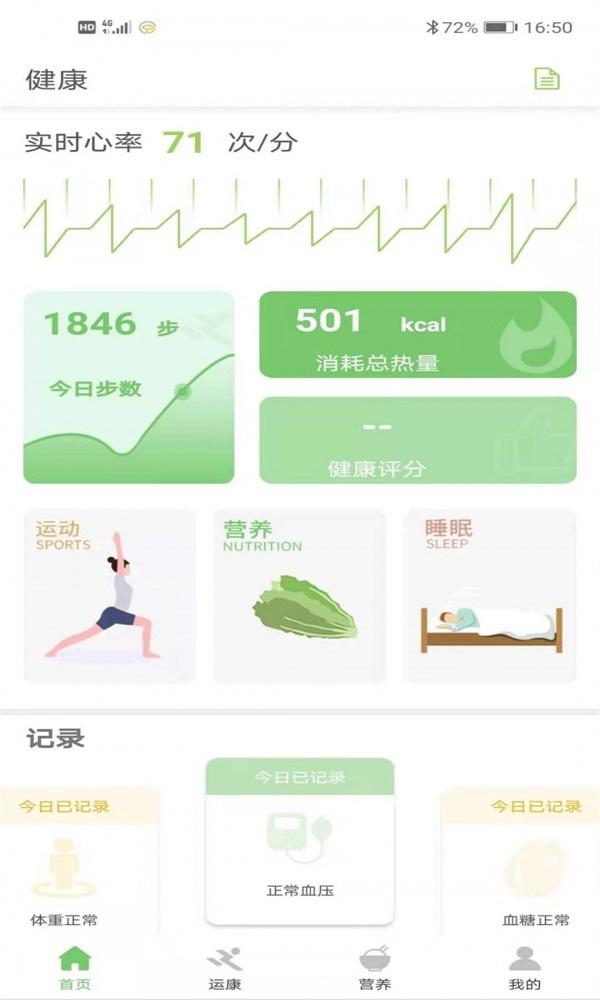Viewport: 600px width, 1000px height.
Task: Open the weight record card
Action: click(x=70, y=862)
